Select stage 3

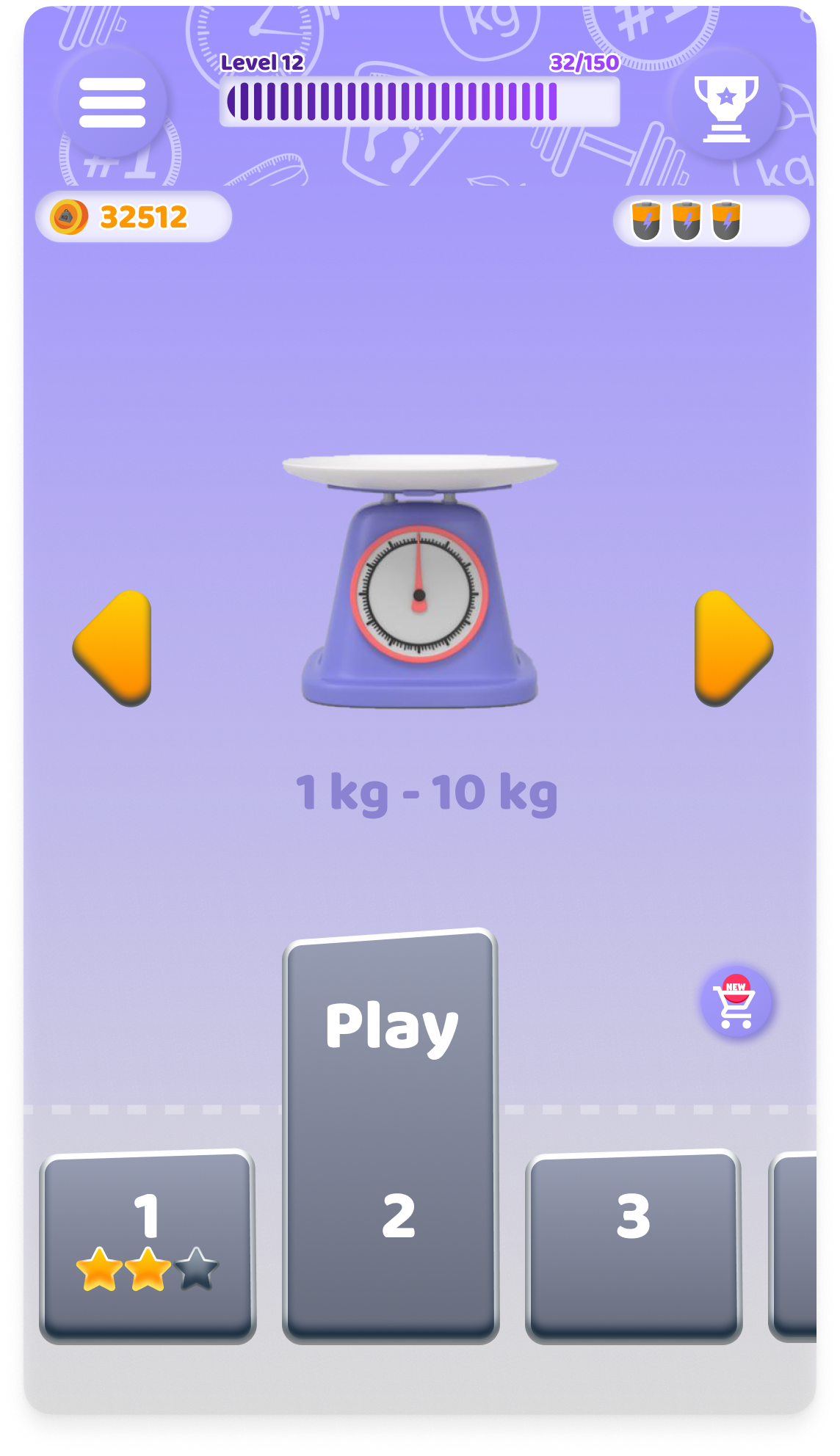[x=634, y=1246]
